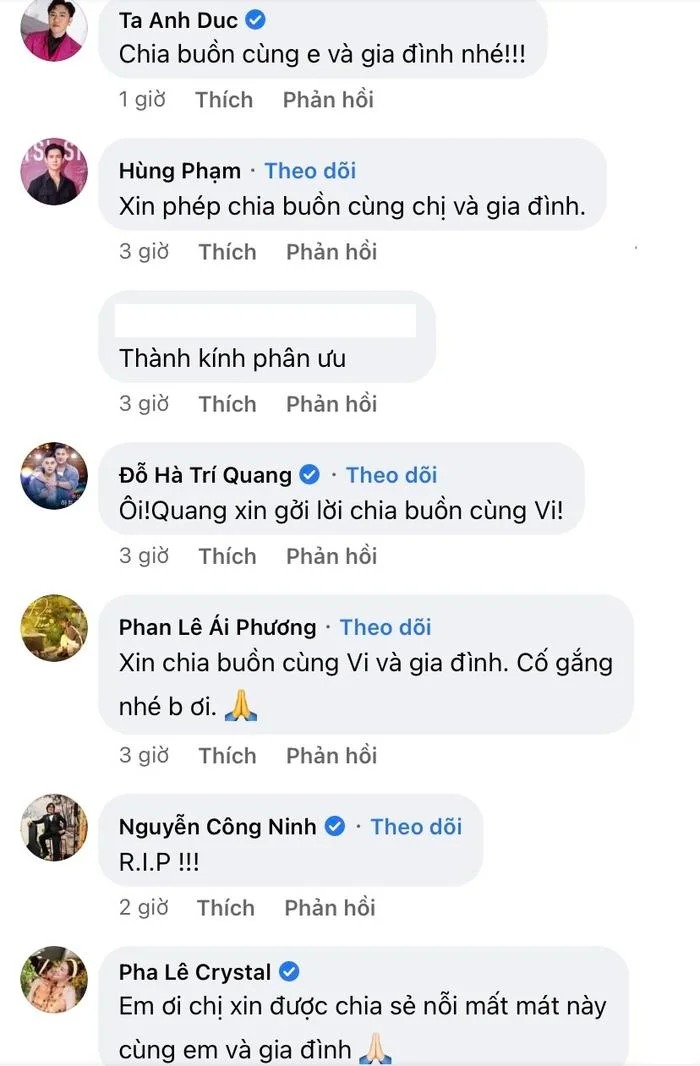
Task: Like Đỗ Hà Trí Quang's comment
Action: 227,556
